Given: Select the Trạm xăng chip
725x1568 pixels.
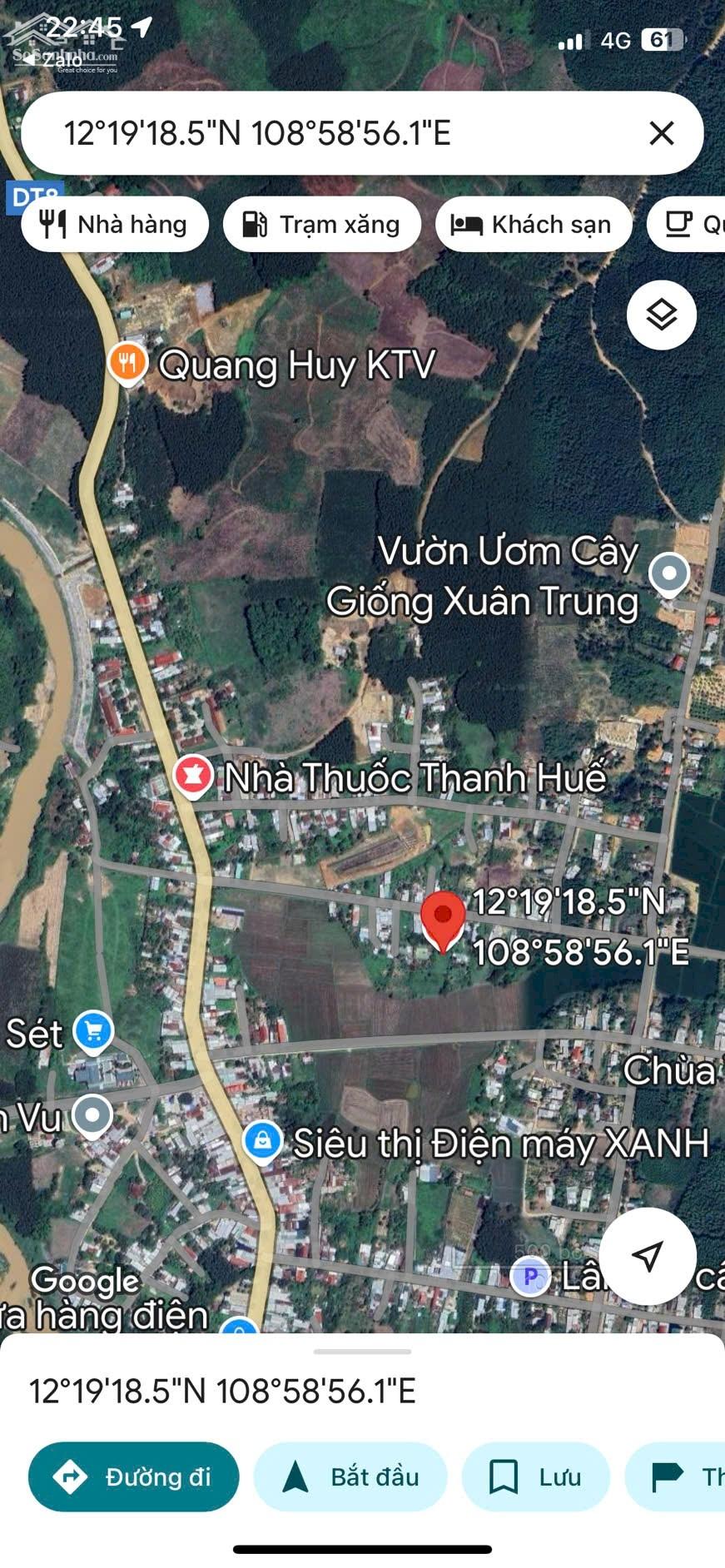Looking at the screenshot, I should point(322,225).
